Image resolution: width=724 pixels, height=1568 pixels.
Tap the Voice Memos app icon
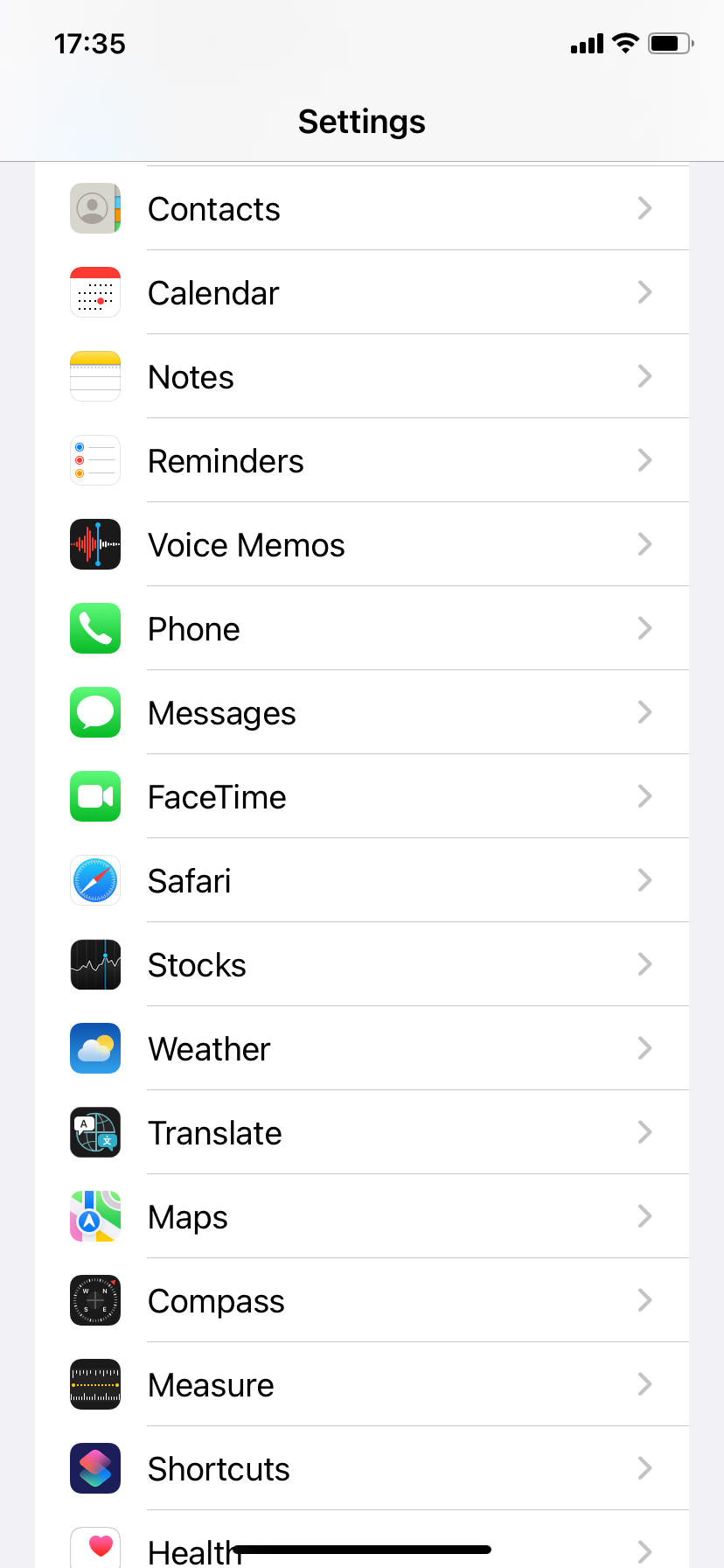(94, 544)
